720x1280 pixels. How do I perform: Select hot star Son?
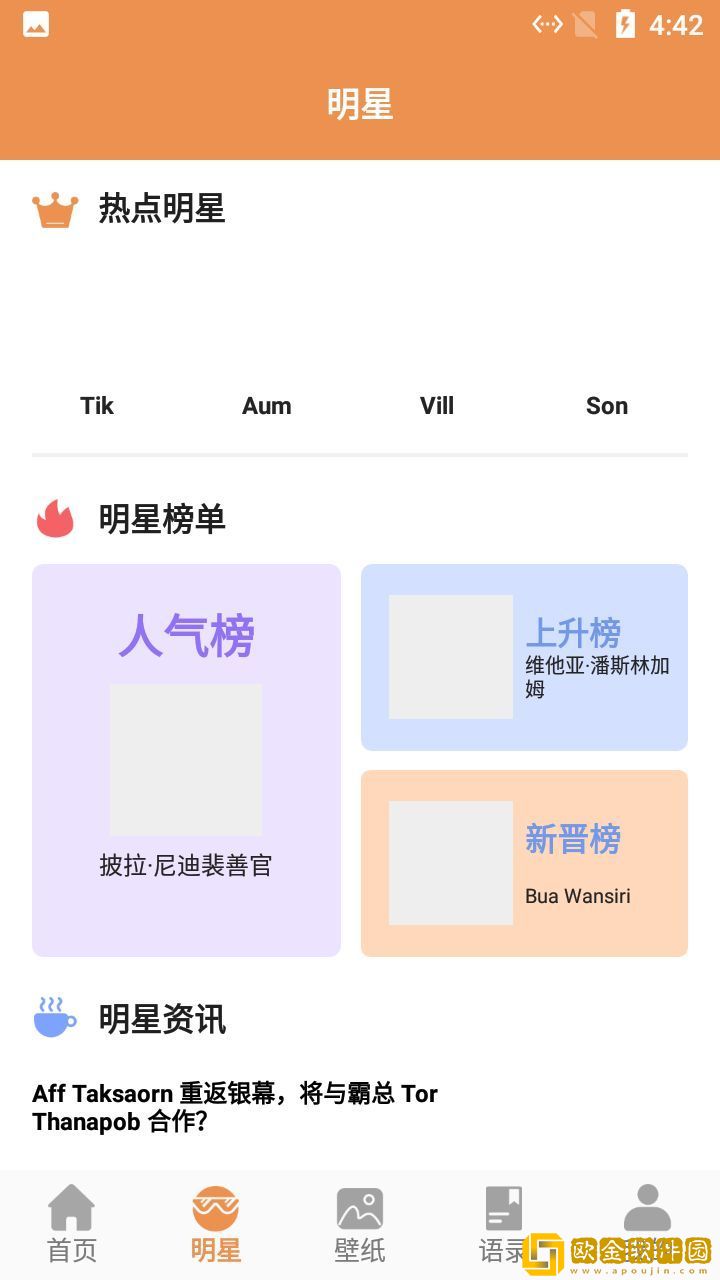pyautogui.click(x=606, y=405)
